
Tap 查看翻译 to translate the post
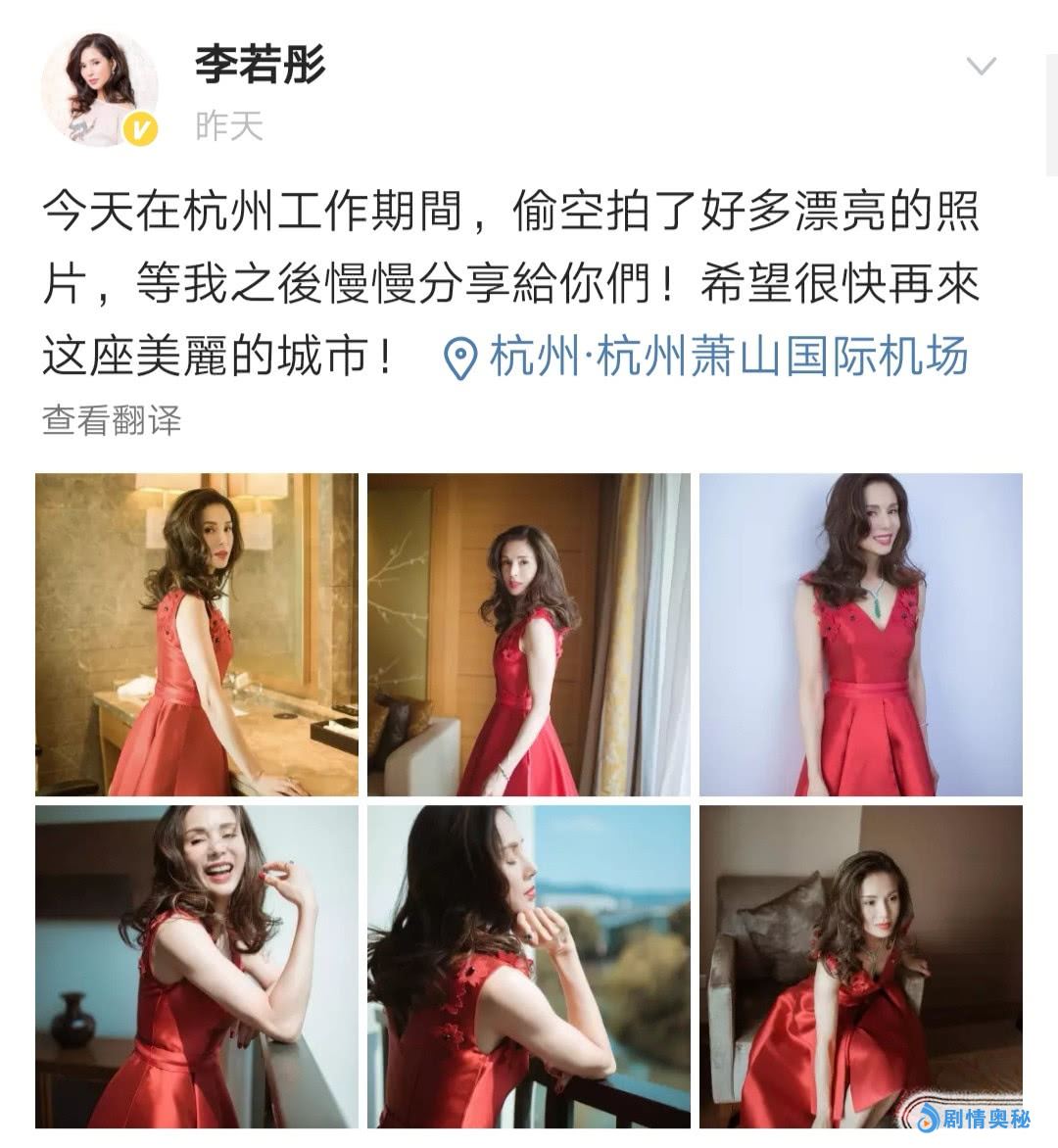(112, 421)
